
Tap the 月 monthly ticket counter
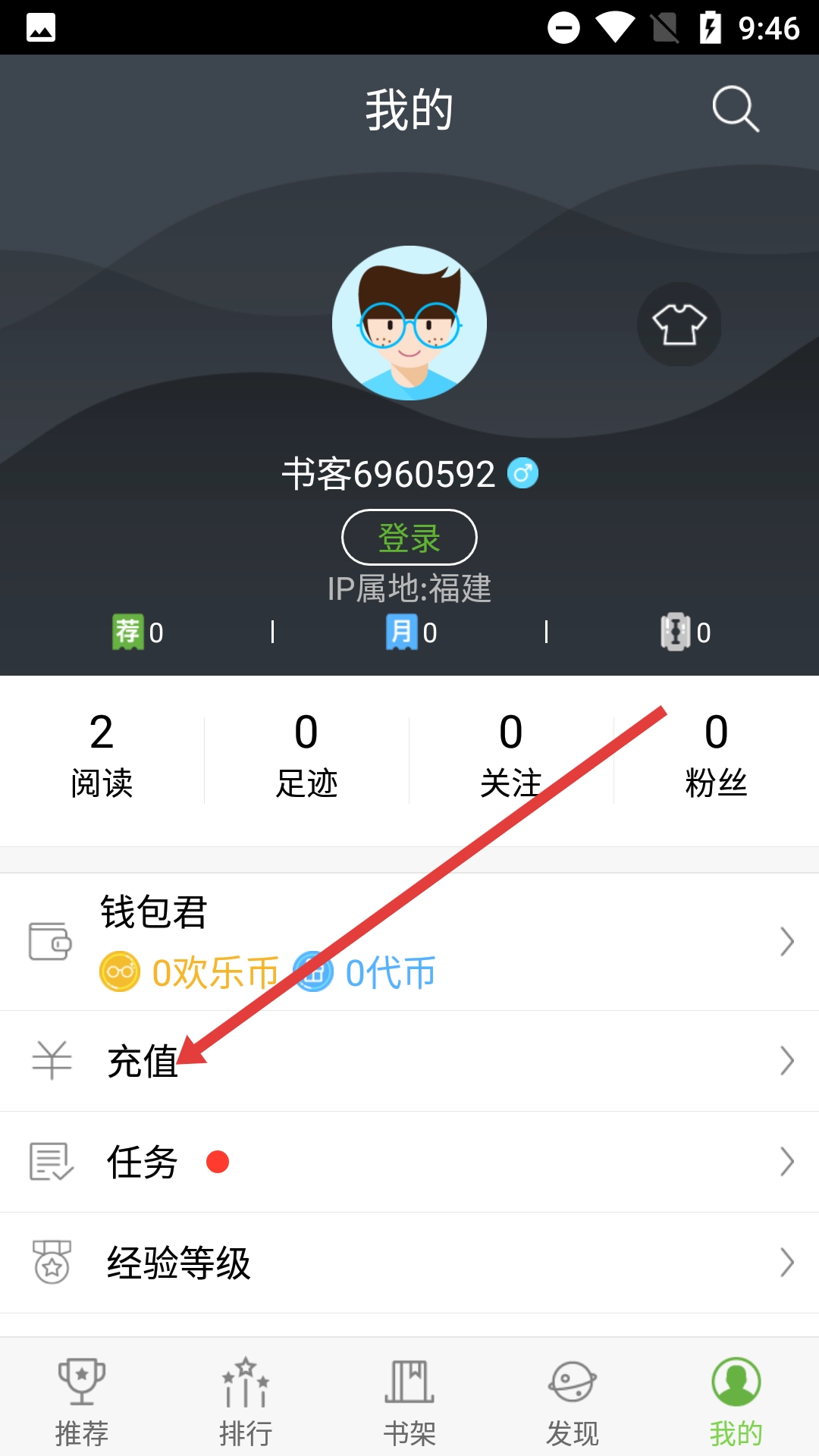[411, 632]
